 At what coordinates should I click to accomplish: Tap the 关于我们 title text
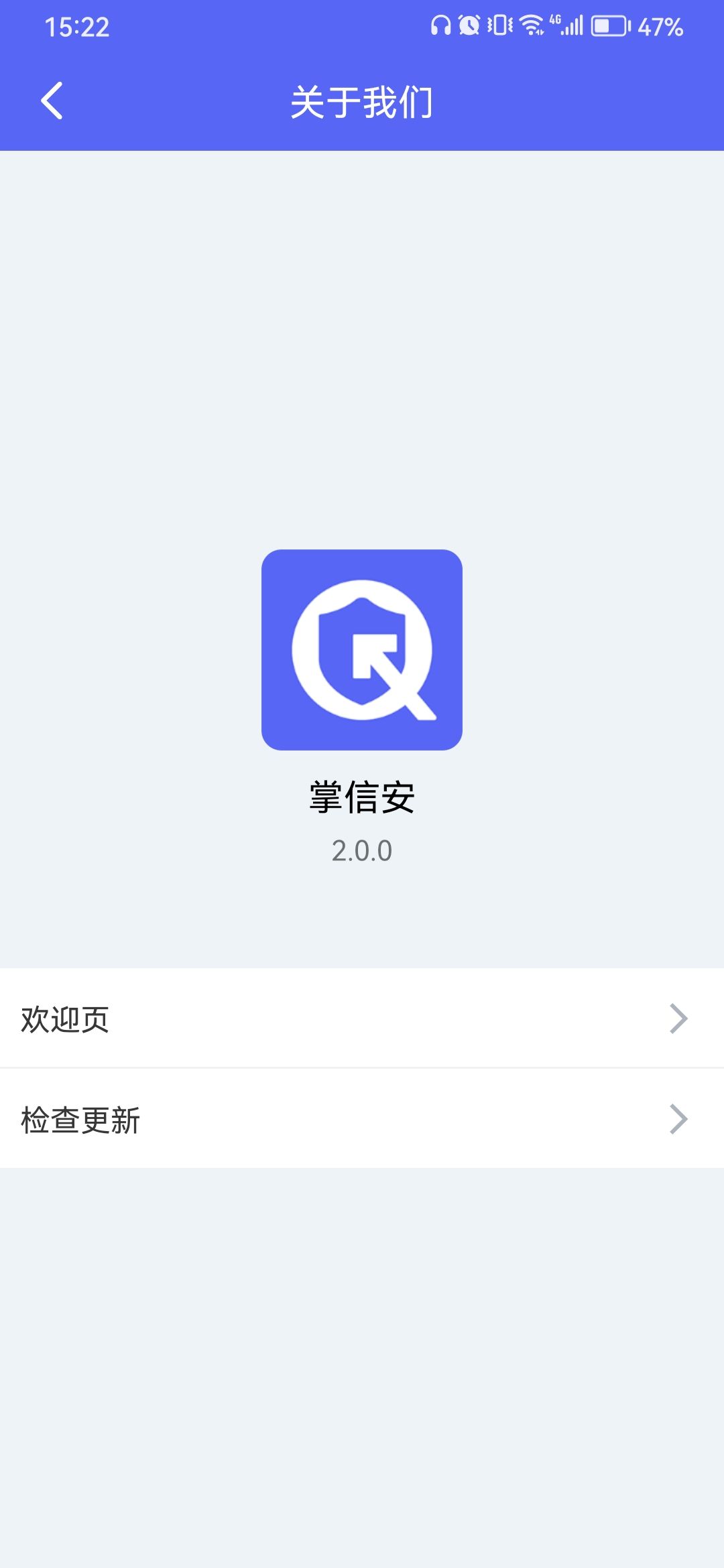pyautogui.click(x=362, y=101)
